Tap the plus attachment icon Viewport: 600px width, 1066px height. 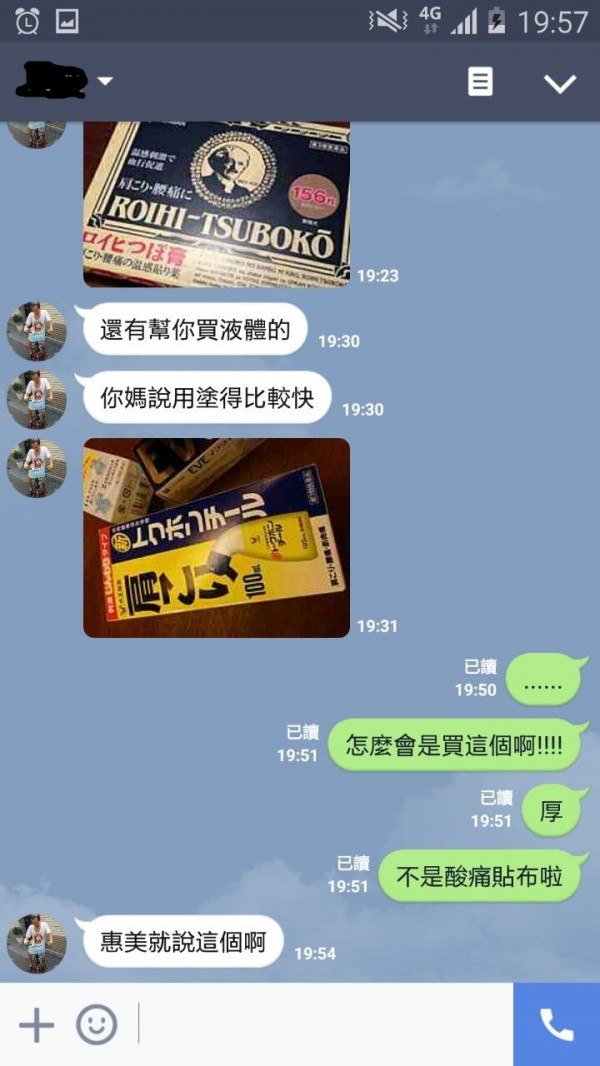(x=36, y=1025)
